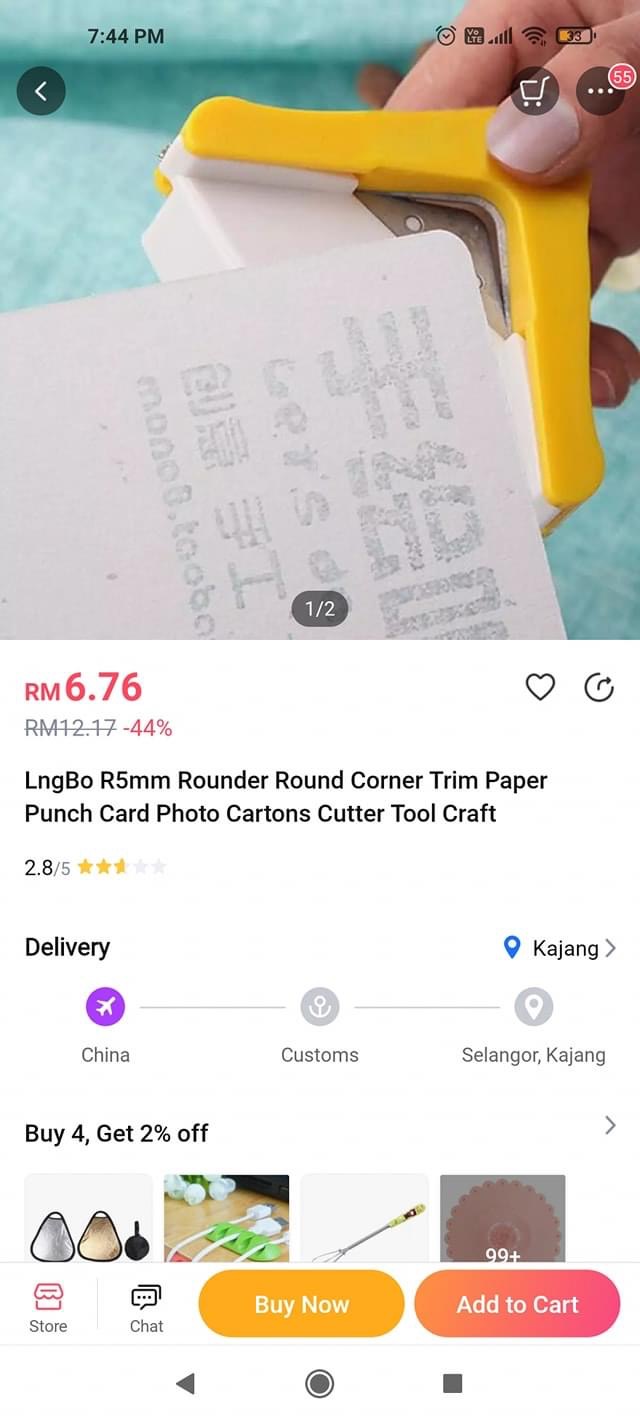Go to the device home screen
Image resolution: width=640 pixels, height=1422 pixels.
[320, 1383]
